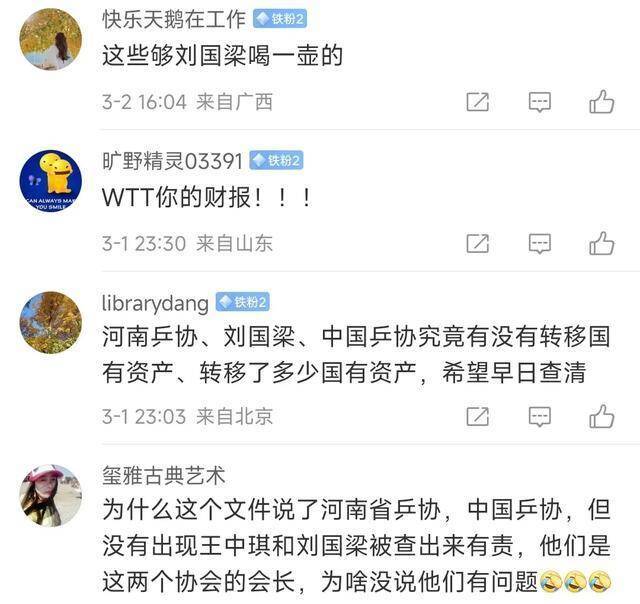Repost the comment from 快乐天鹅在工作
The image size is (640, 604).
[x=478, y=102]
